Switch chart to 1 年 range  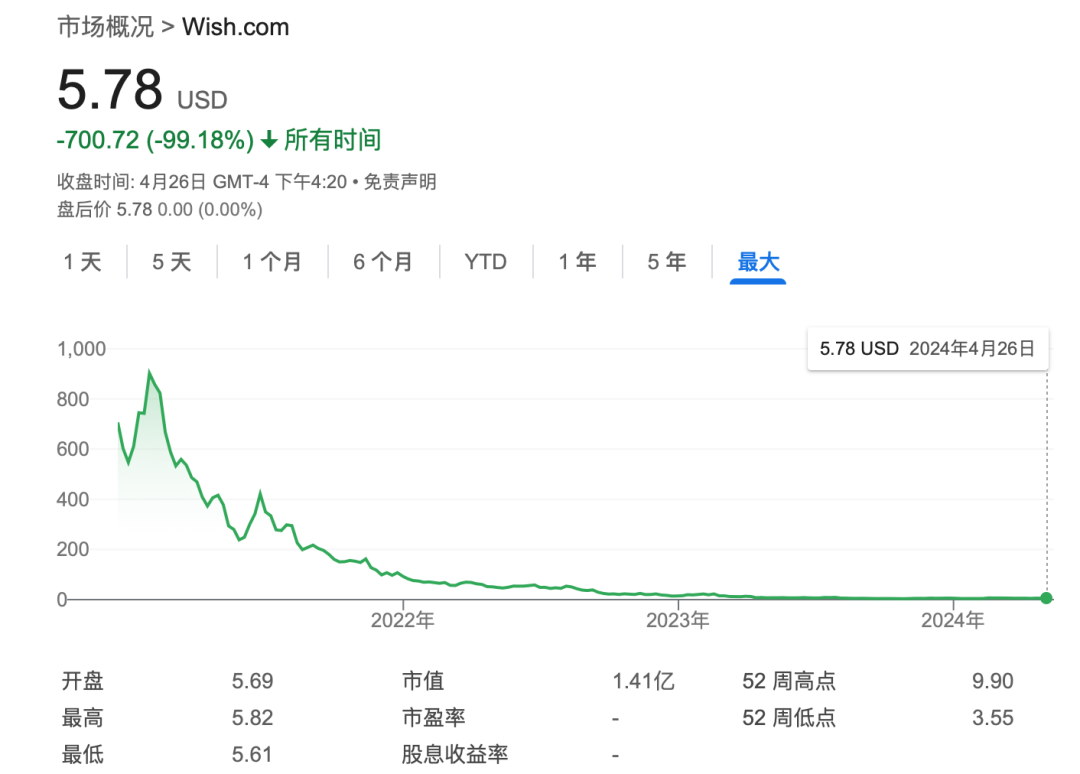coord(577,262)
